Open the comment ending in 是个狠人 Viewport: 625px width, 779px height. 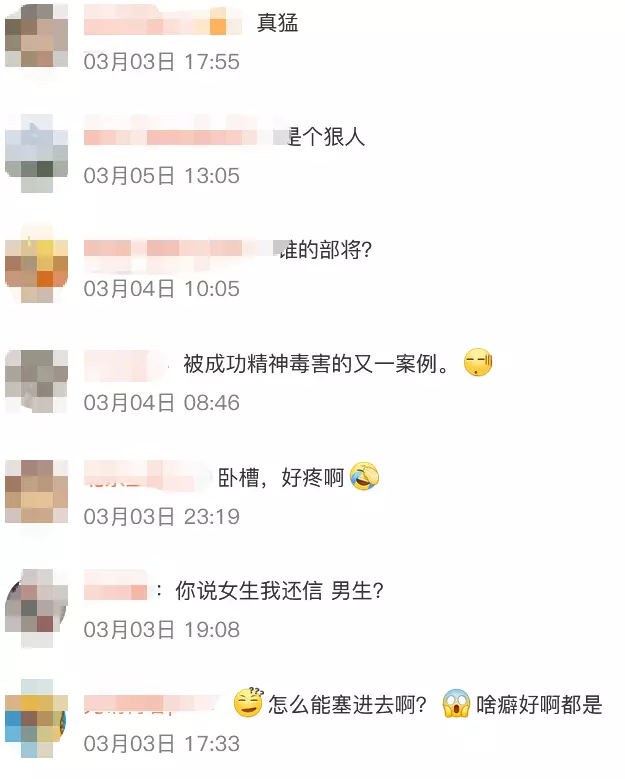pos(325,137)
